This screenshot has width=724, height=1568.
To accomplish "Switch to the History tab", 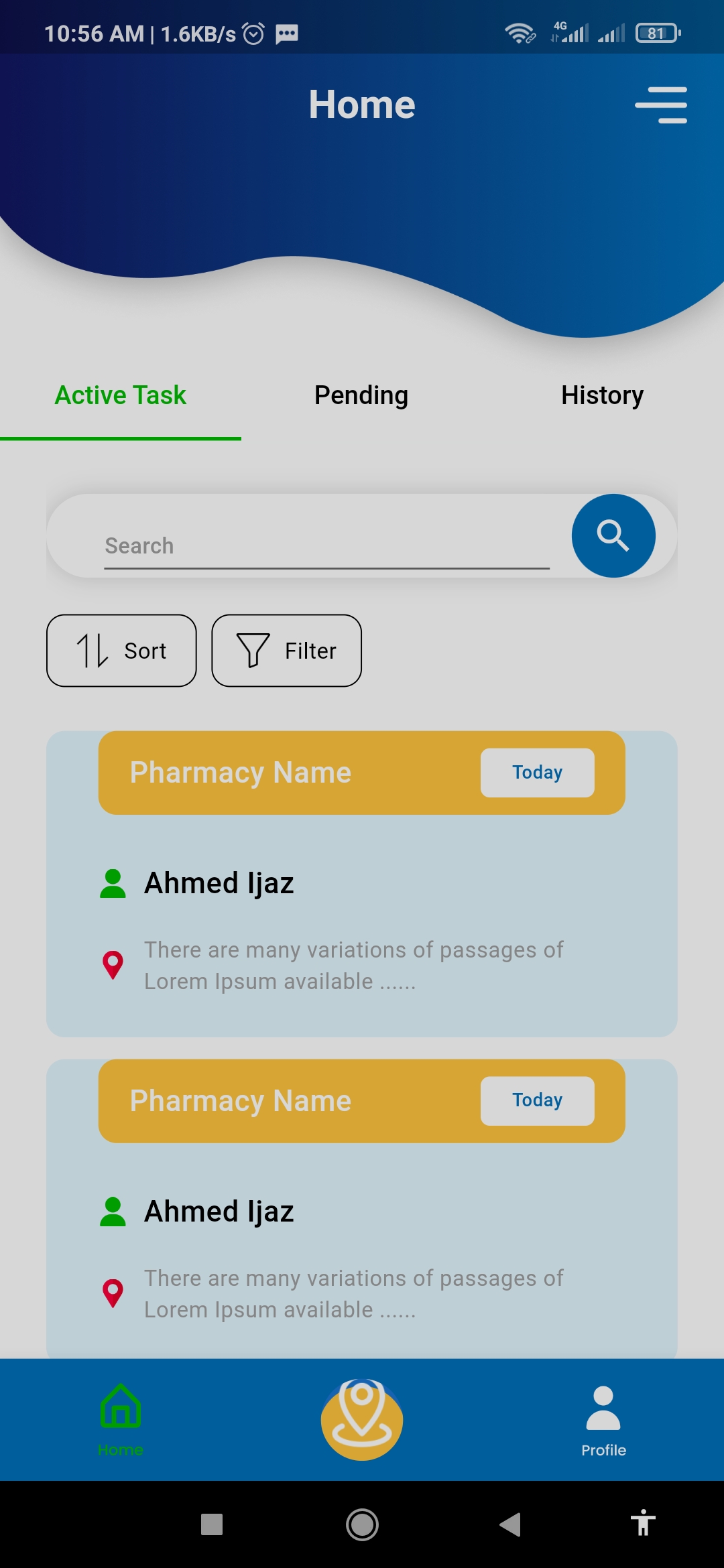I will 602,395.
